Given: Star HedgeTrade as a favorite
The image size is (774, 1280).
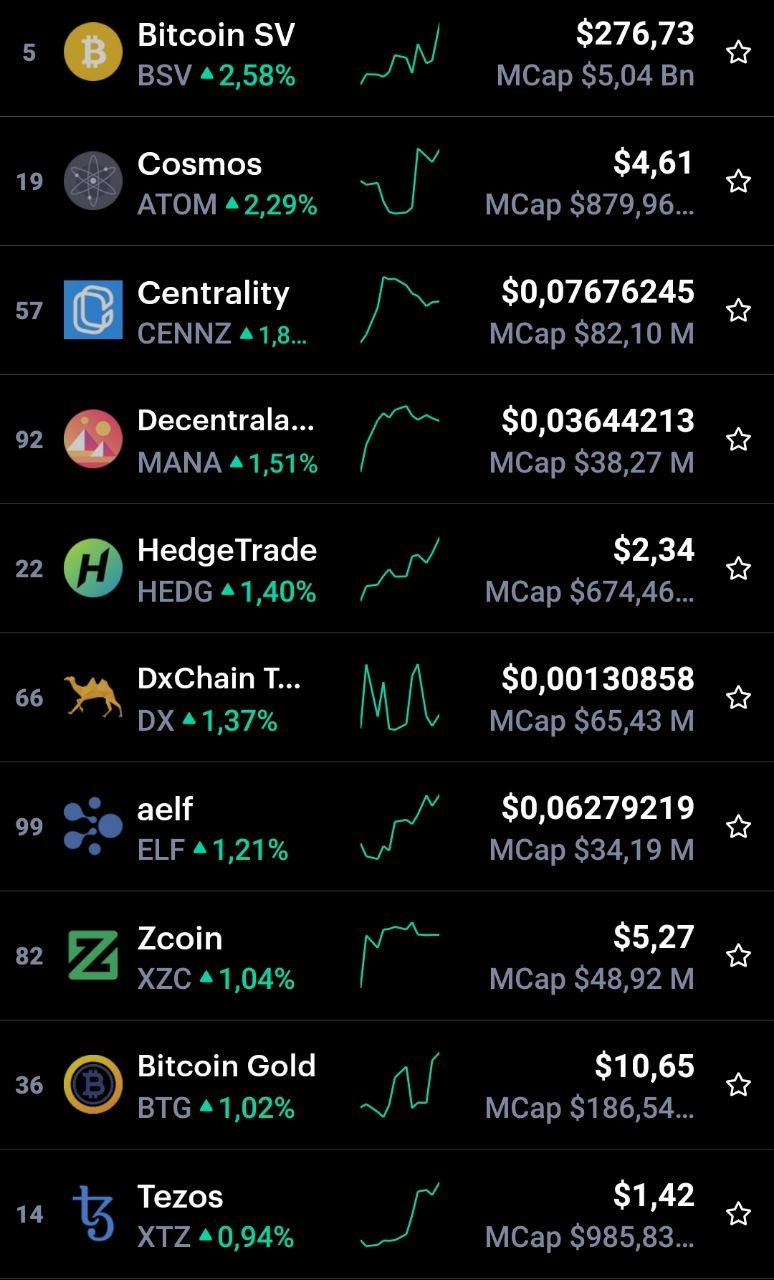Looking at the screenshot, I should click(x=738, y=568).
